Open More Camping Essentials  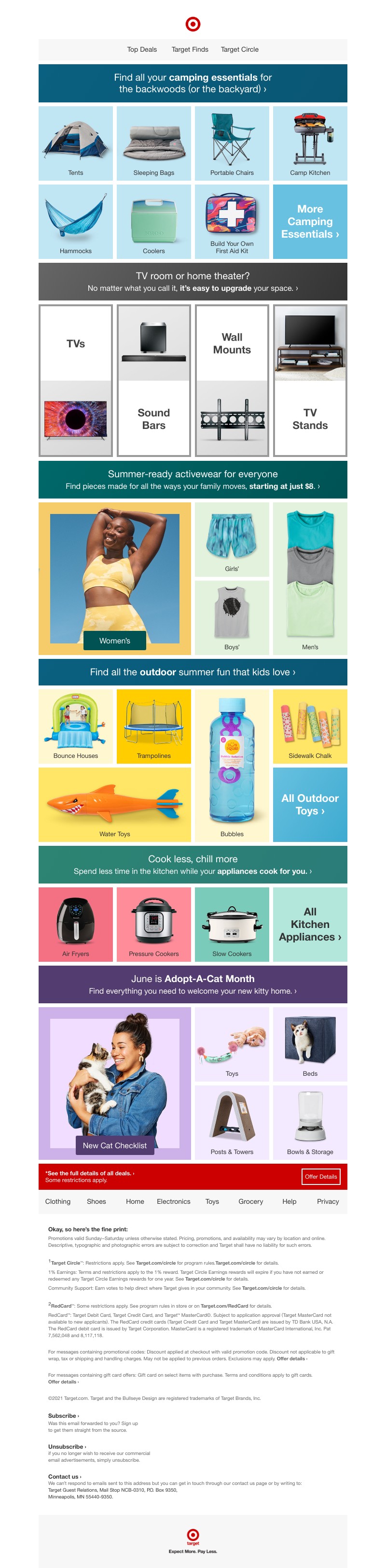(x=310, y=222)
